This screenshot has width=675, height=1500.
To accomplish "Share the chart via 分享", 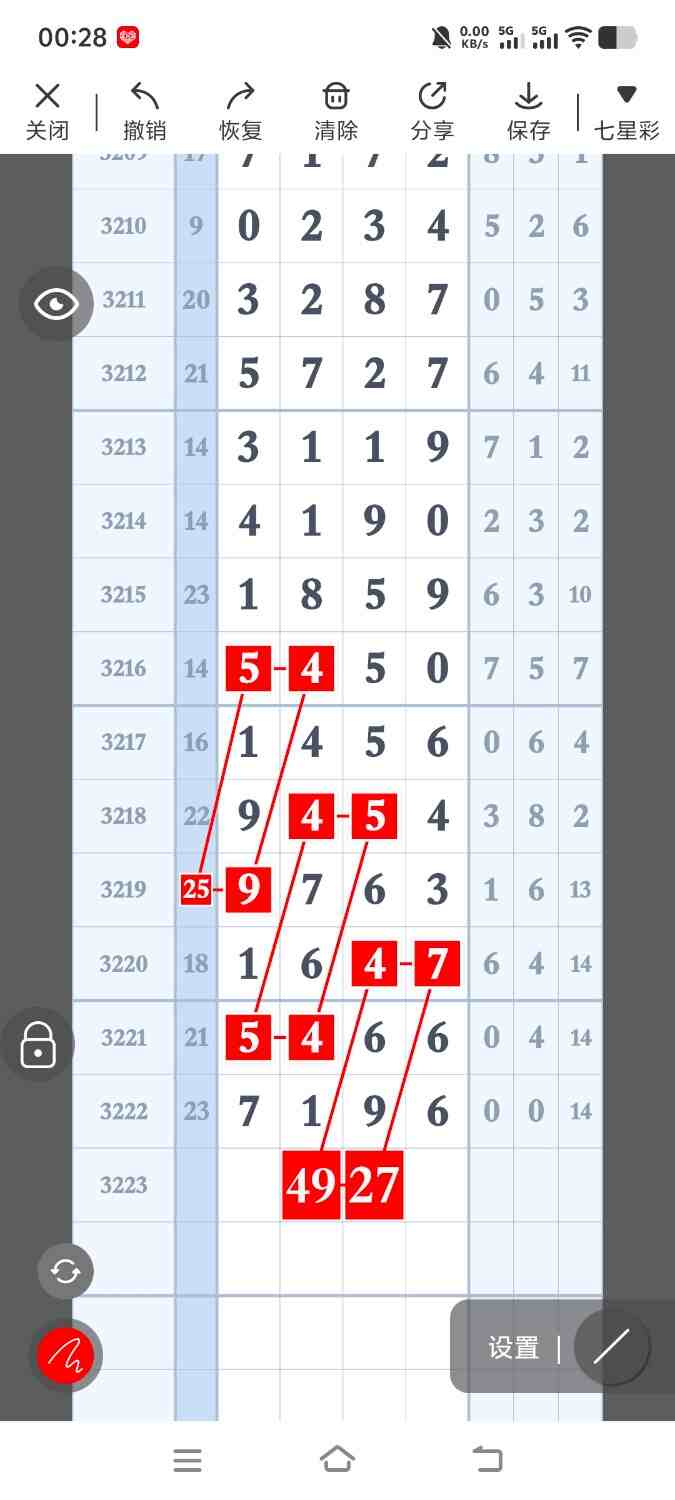I will (432, 110).
